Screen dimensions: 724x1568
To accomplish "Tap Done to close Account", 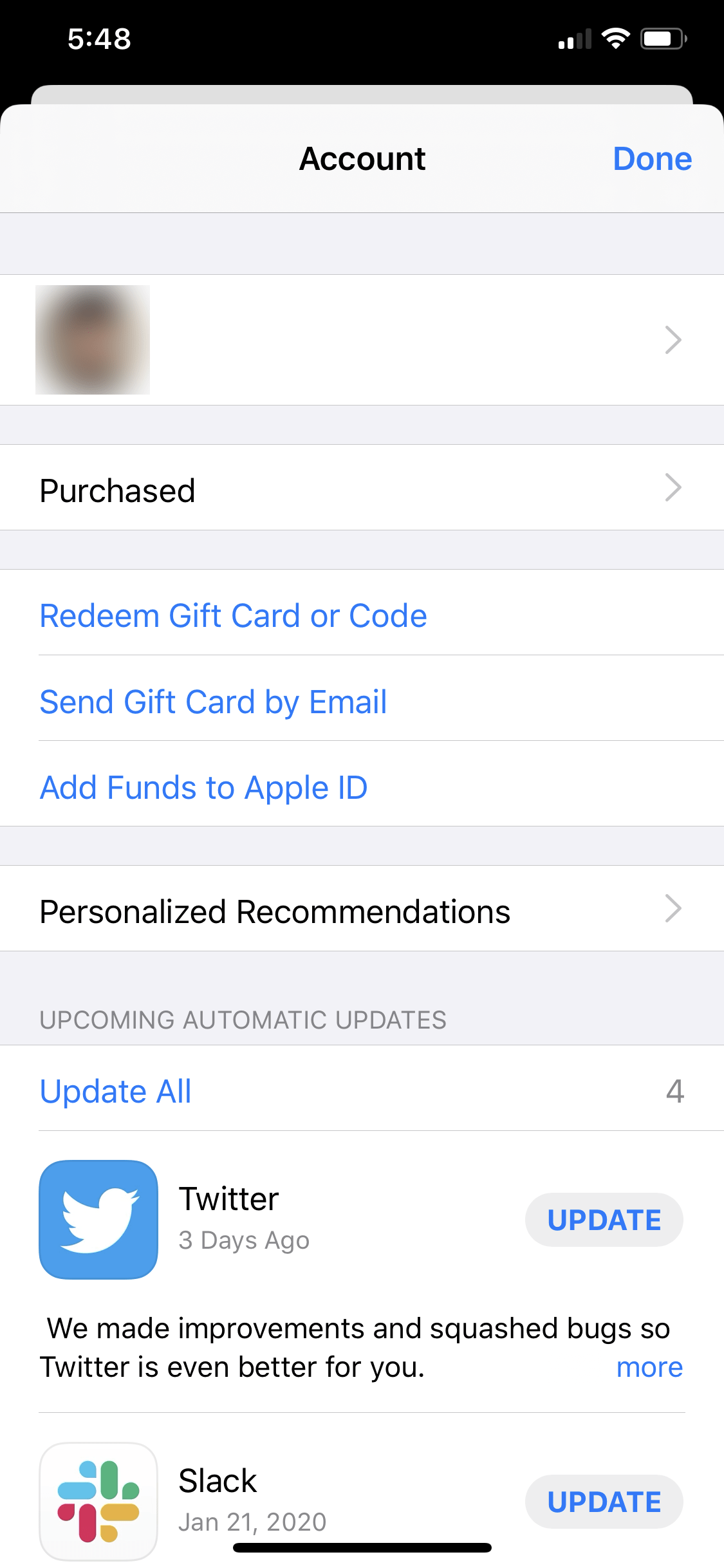I will (651, 159).
